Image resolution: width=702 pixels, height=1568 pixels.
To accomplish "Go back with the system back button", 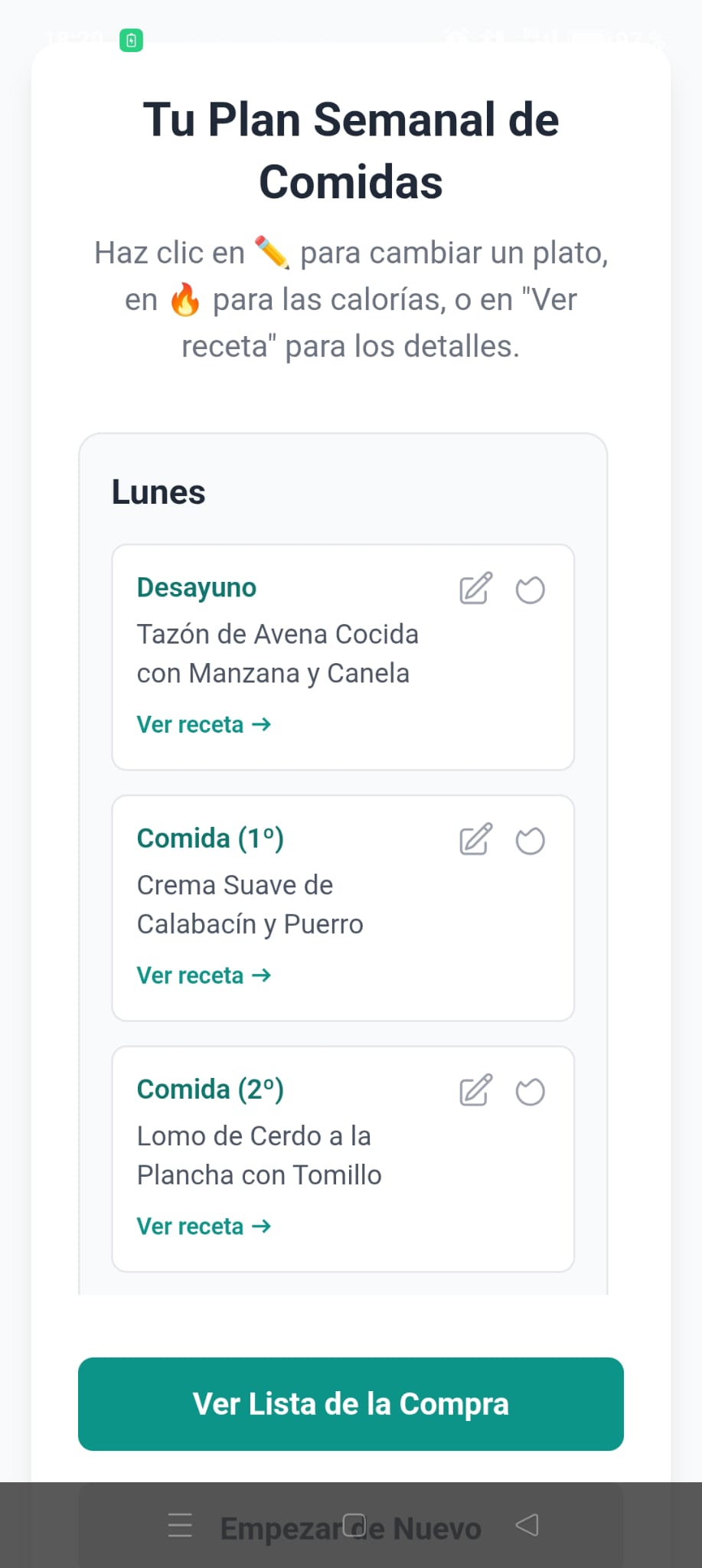I will coord(527,1525).
